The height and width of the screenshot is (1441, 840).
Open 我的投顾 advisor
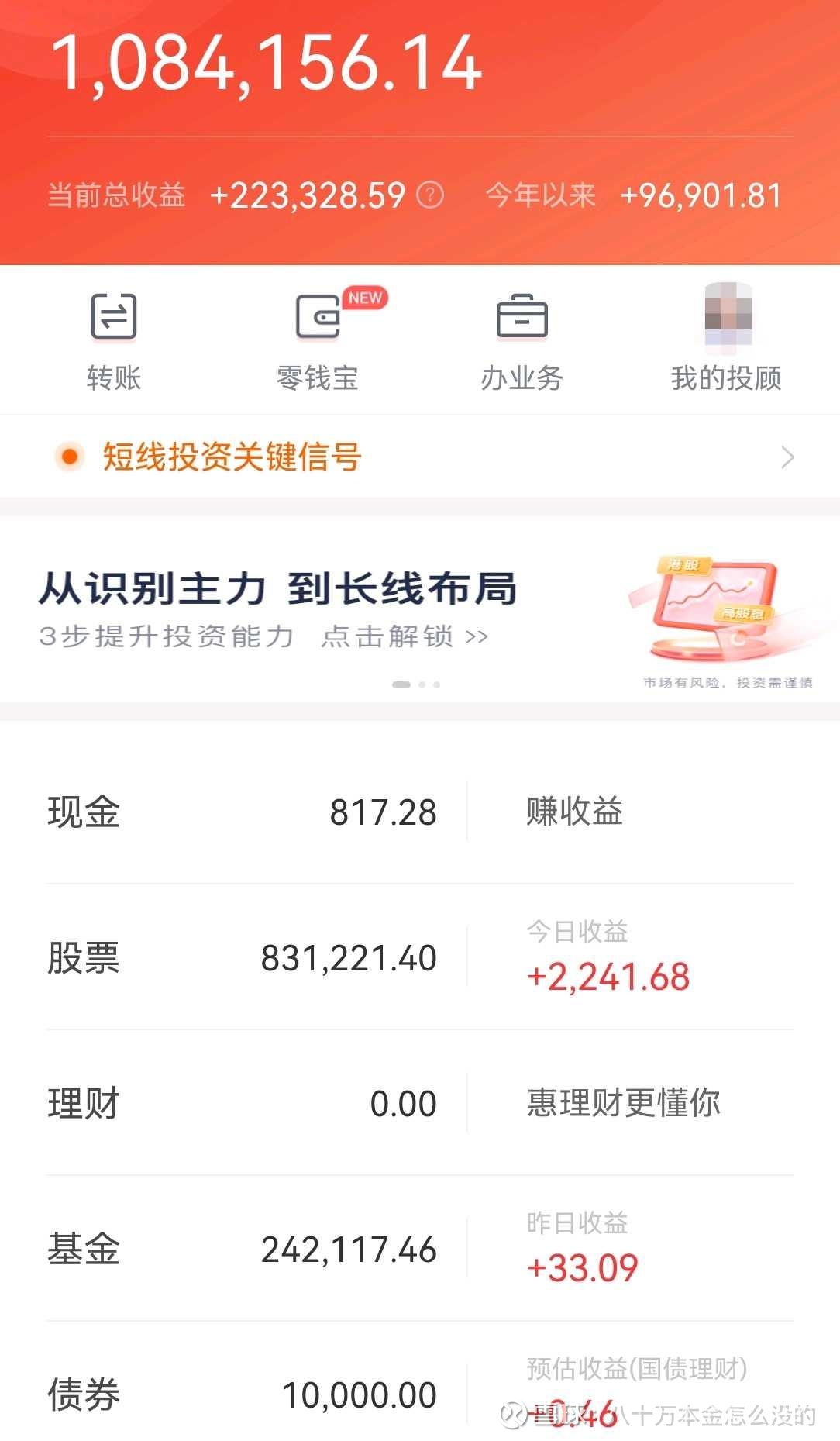click(x=726, y=340)
